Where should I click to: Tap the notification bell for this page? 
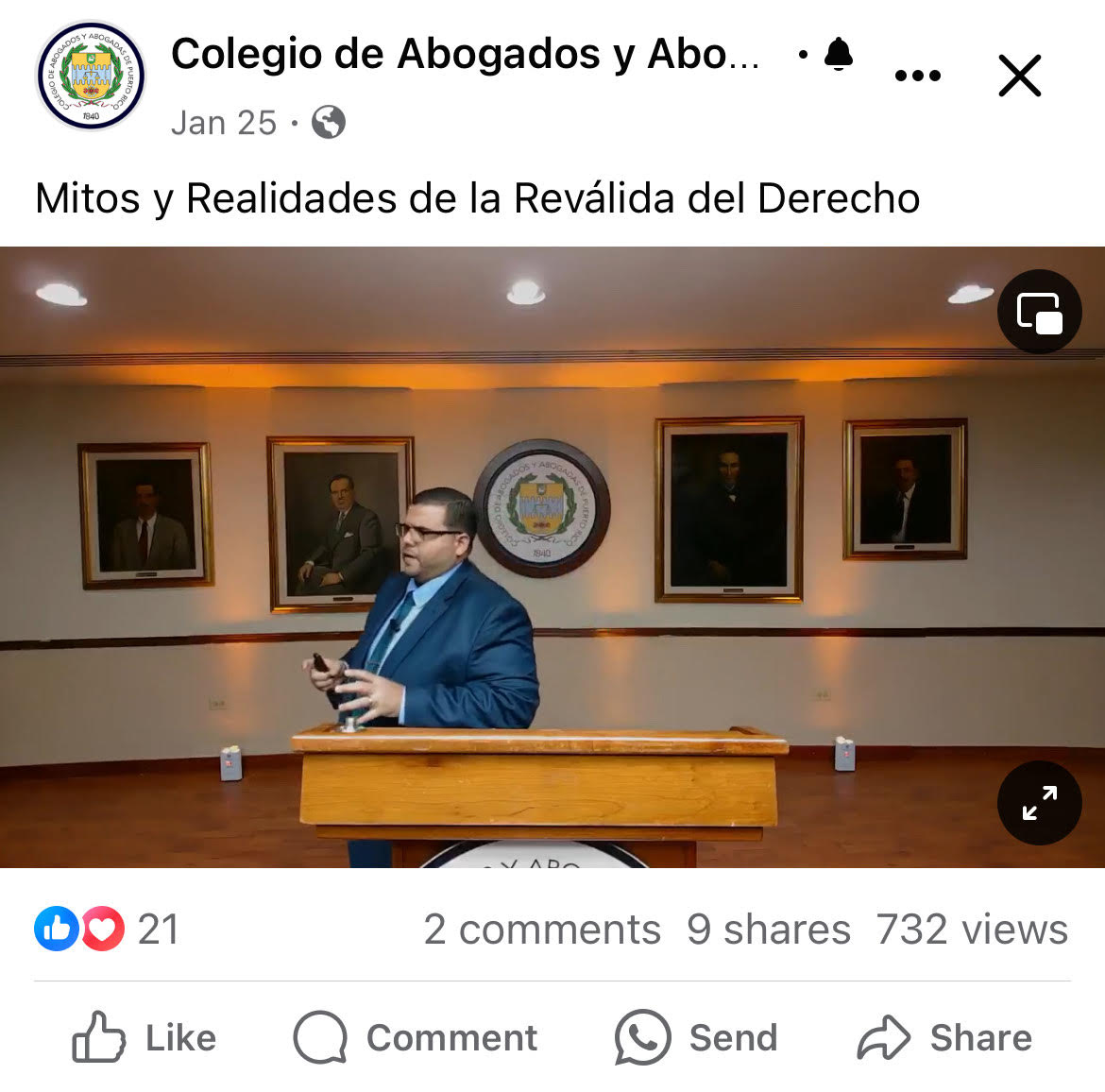[838, 55]
